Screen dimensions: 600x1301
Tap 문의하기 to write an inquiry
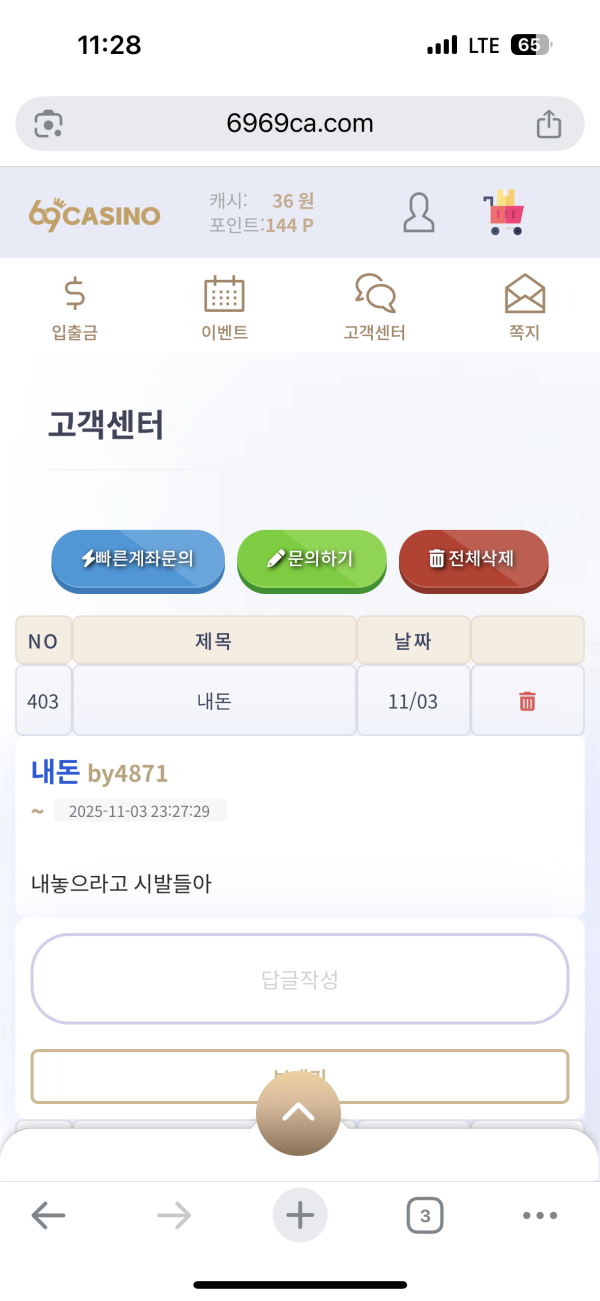tap(311, 559)
